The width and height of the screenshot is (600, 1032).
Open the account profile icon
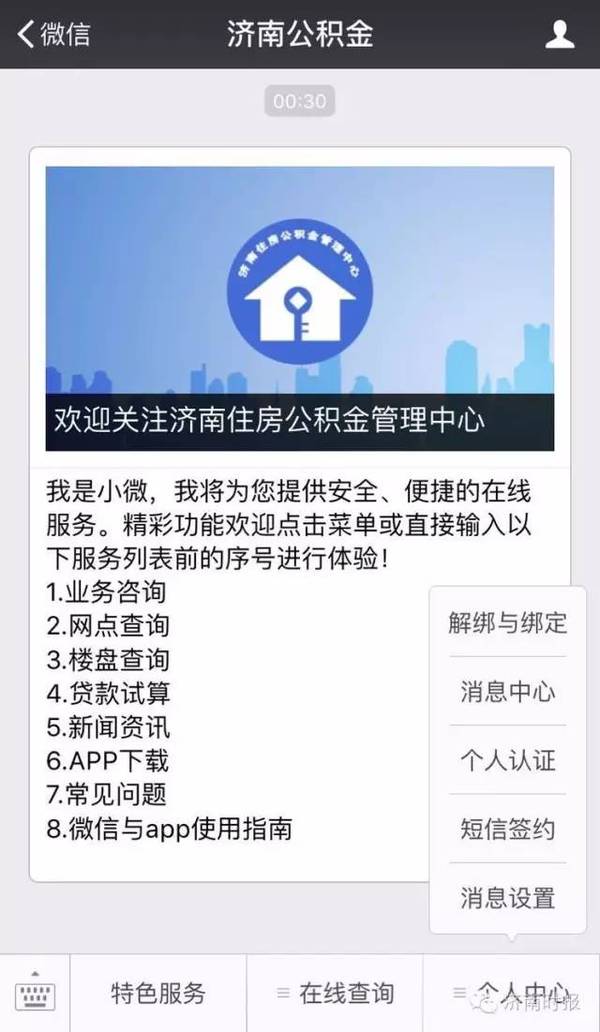(x=560, y=34)
